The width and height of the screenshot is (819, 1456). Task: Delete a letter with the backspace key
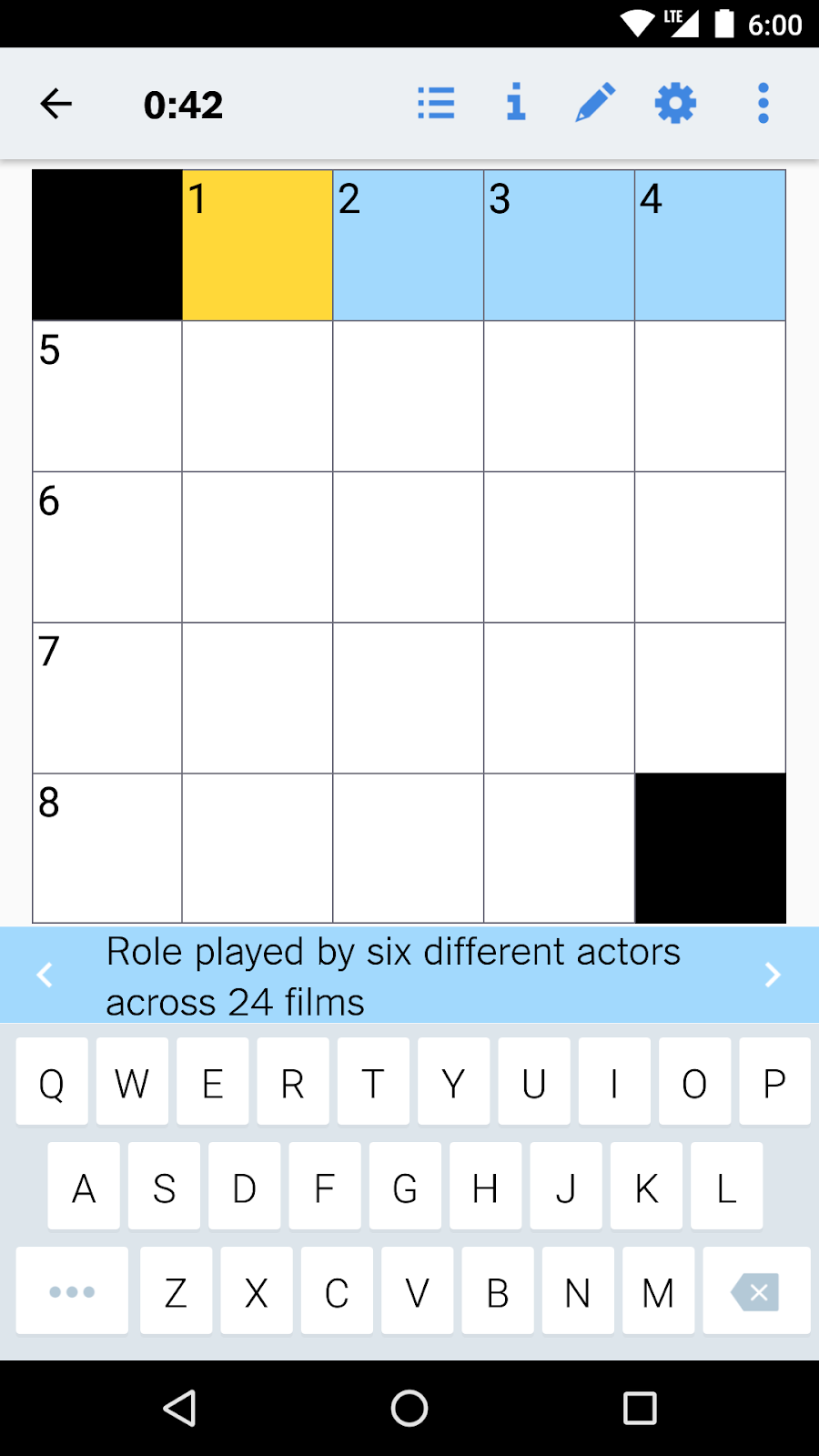pyautogui.click(x=755, y=1292)
